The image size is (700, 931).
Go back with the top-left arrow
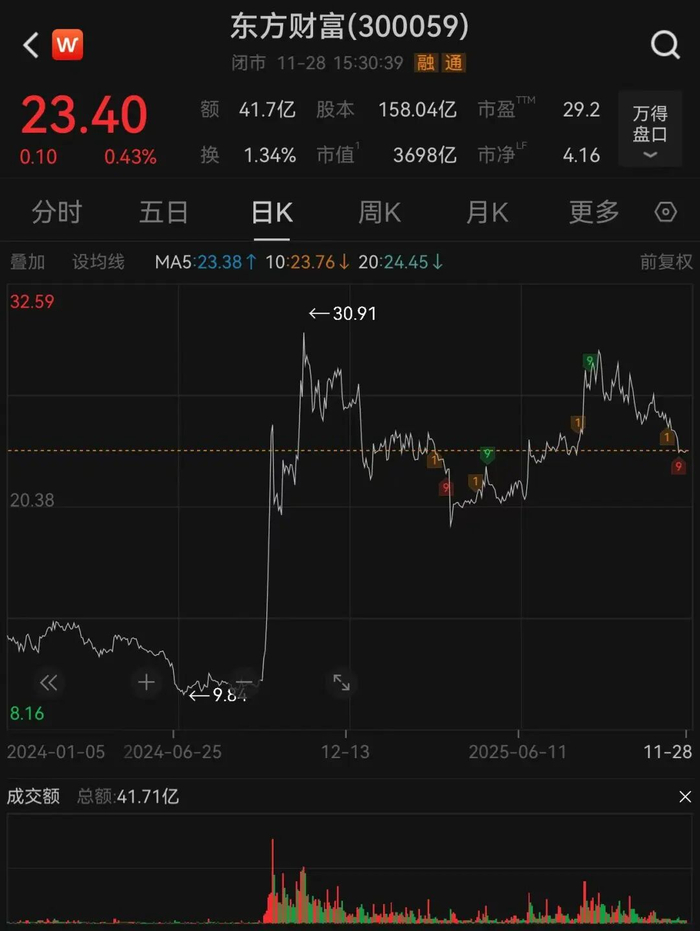click(30, 45)
